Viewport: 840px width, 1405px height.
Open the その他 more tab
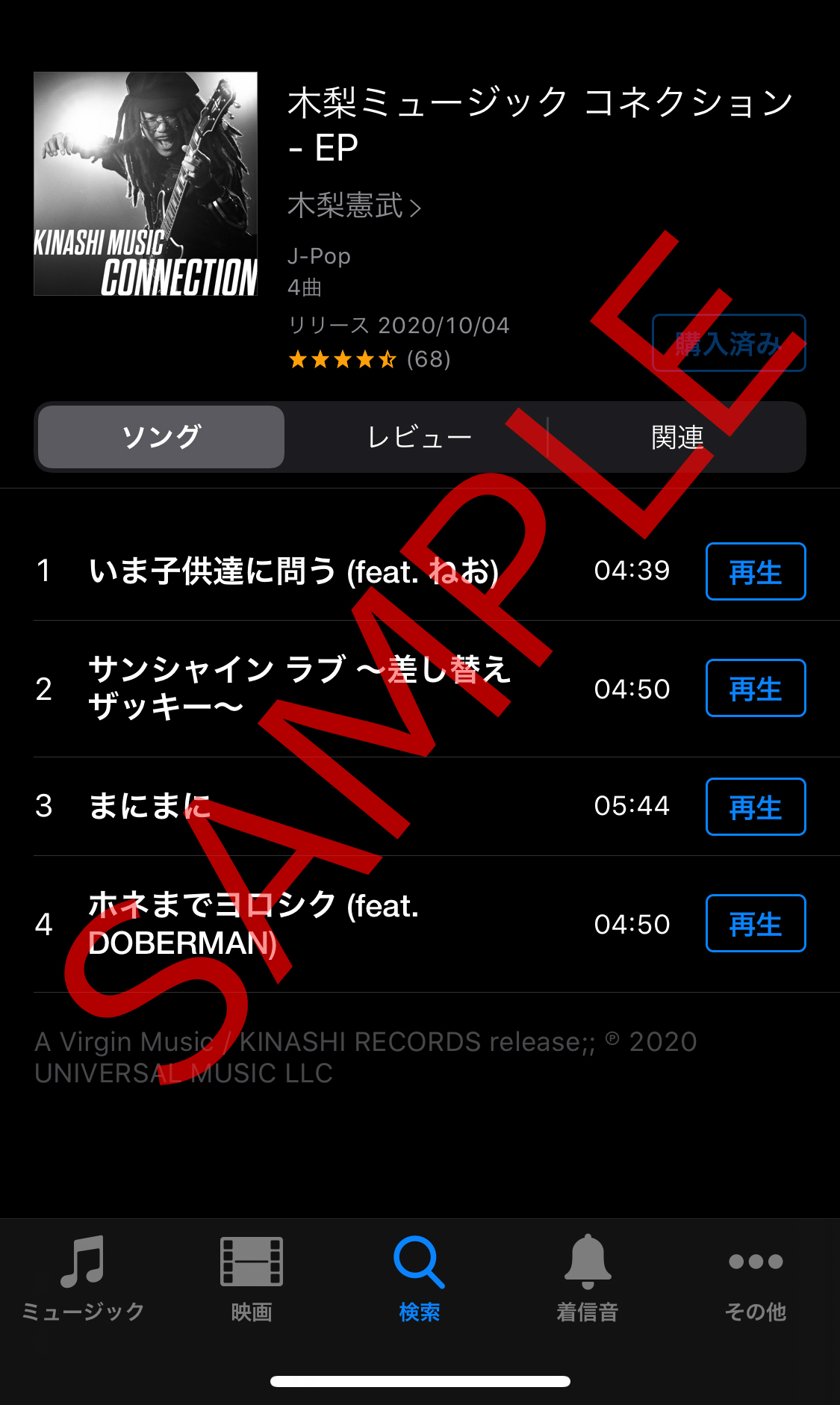click(755, 1277)
